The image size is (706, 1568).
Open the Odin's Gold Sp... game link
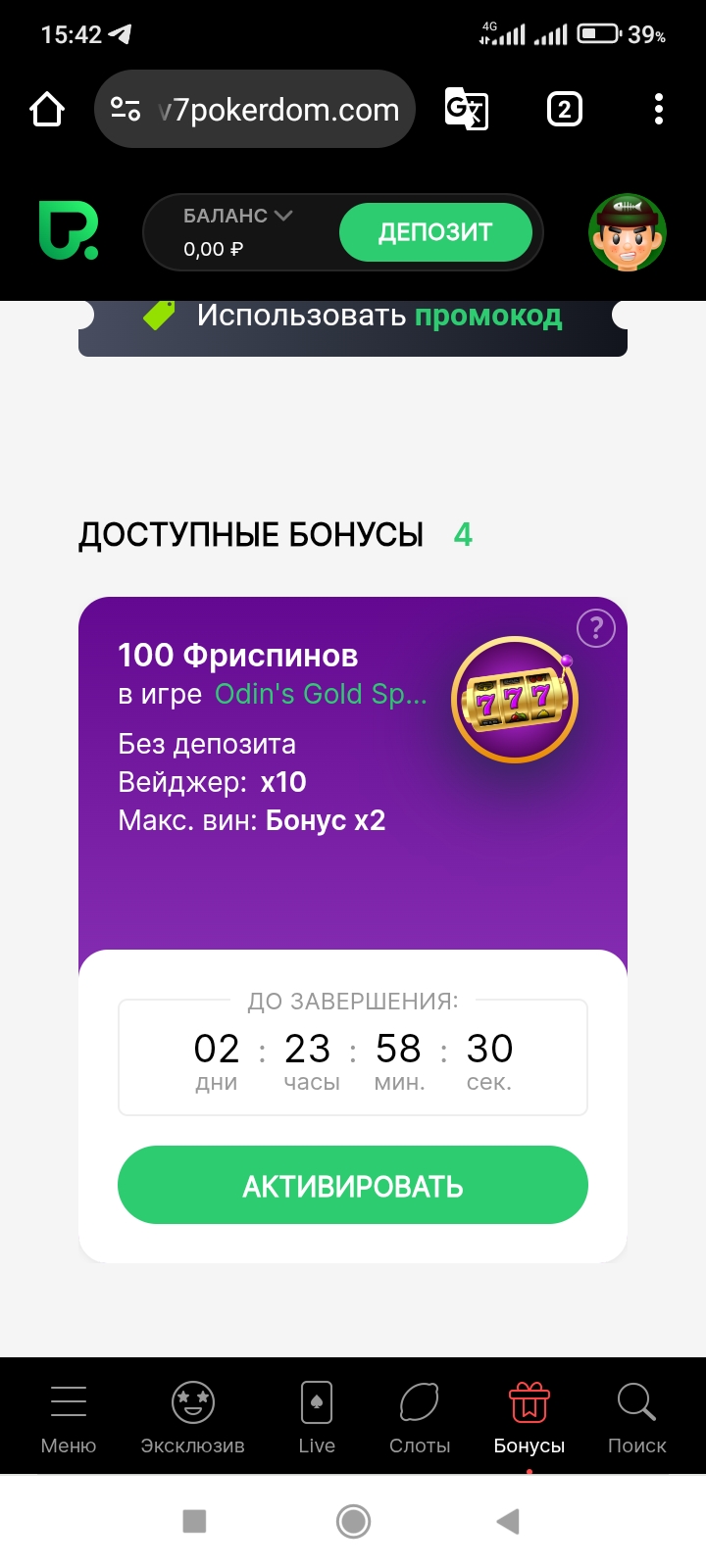point(321,694)
